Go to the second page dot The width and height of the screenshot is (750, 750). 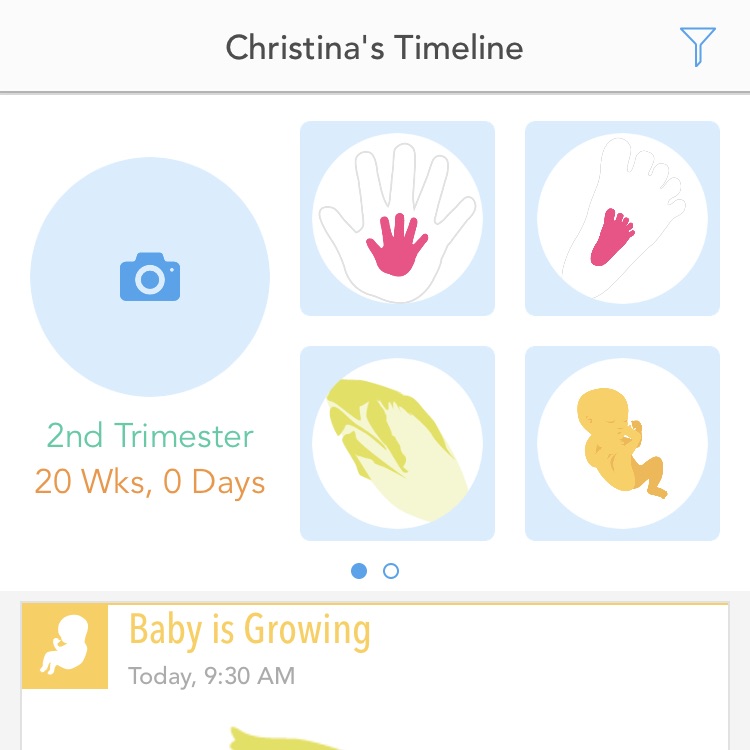tap(391, 571)
